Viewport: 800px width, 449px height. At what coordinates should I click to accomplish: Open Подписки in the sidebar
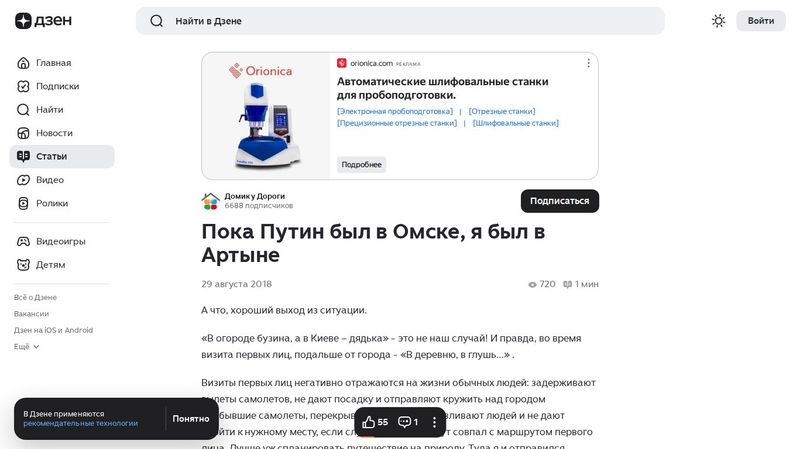coord(56,86)
